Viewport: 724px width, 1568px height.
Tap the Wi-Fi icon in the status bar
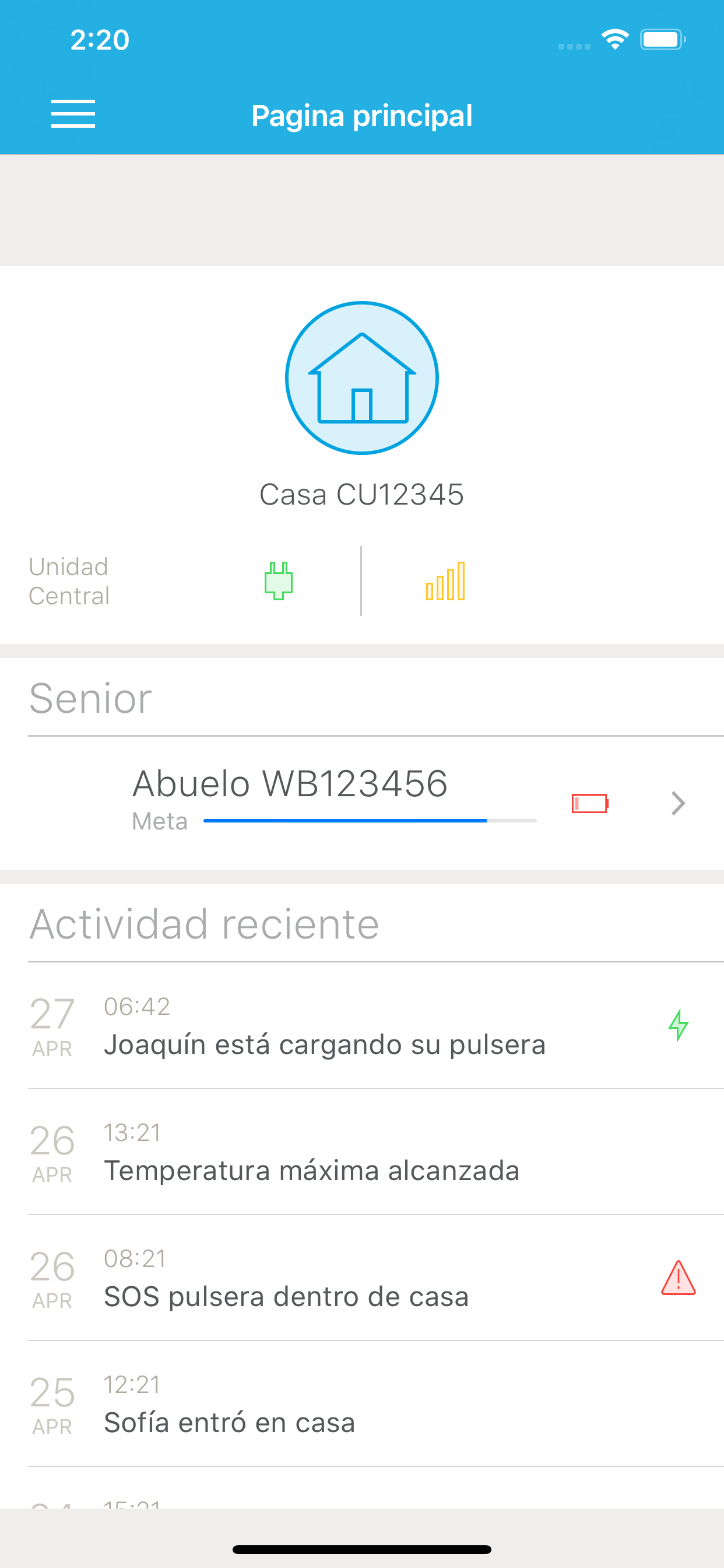[614, 38]
